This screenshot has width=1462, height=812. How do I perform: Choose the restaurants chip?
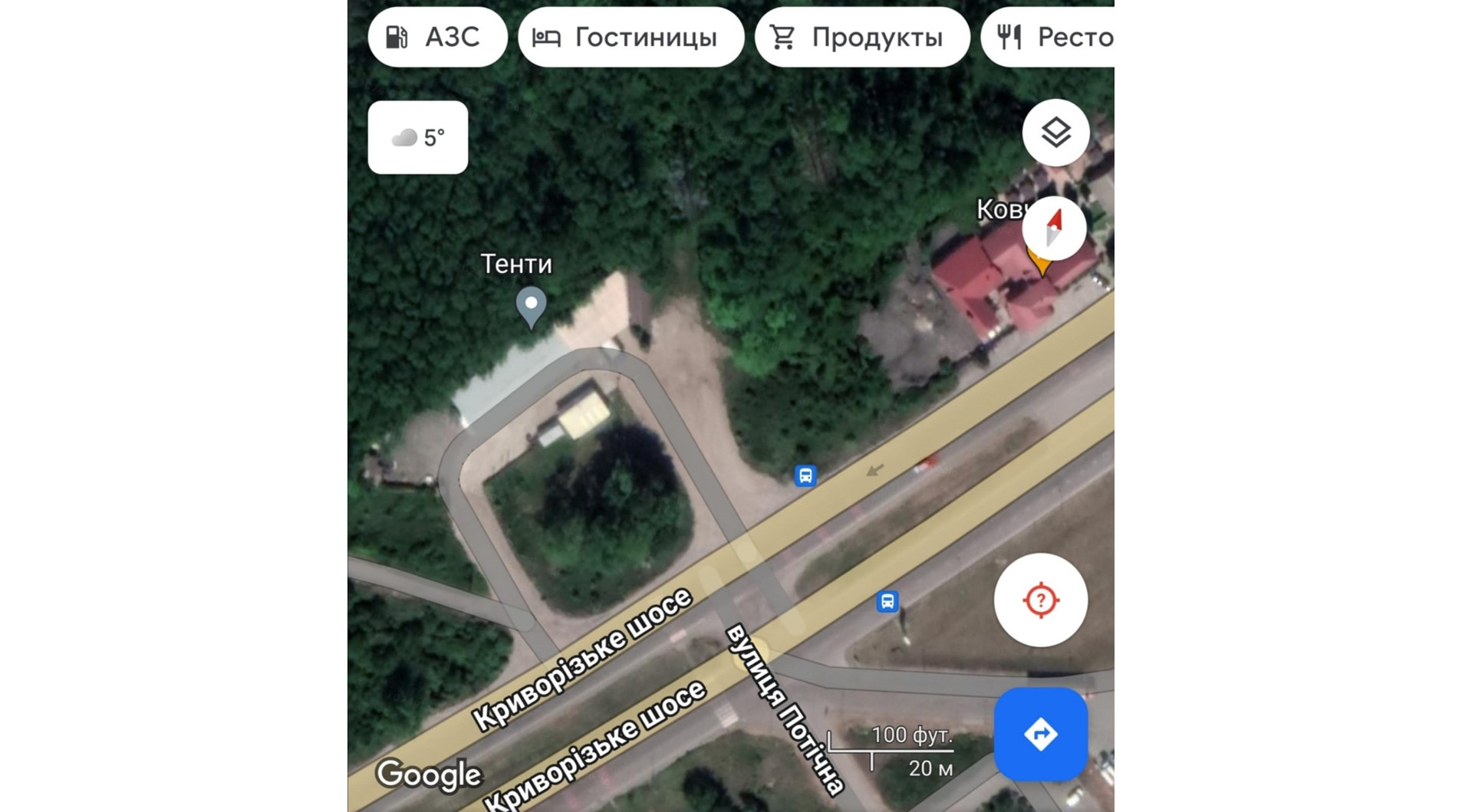coord(1048,37)
